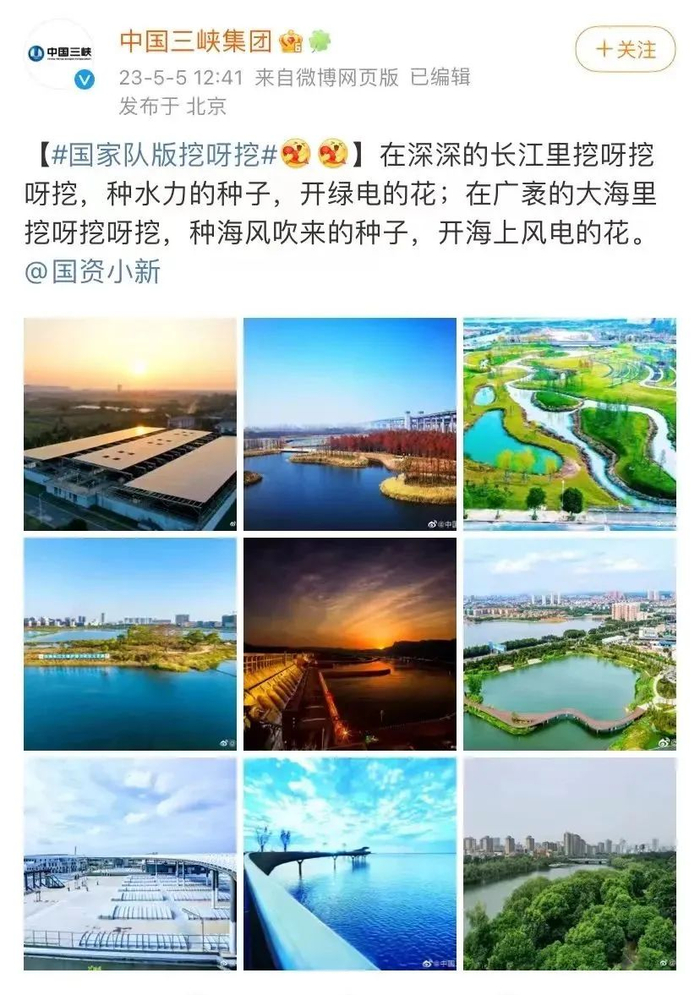Open the photo of green treetops under gray sky
Image resolution: width=700 pixels, height=995 pixels.
click(569, 863)
